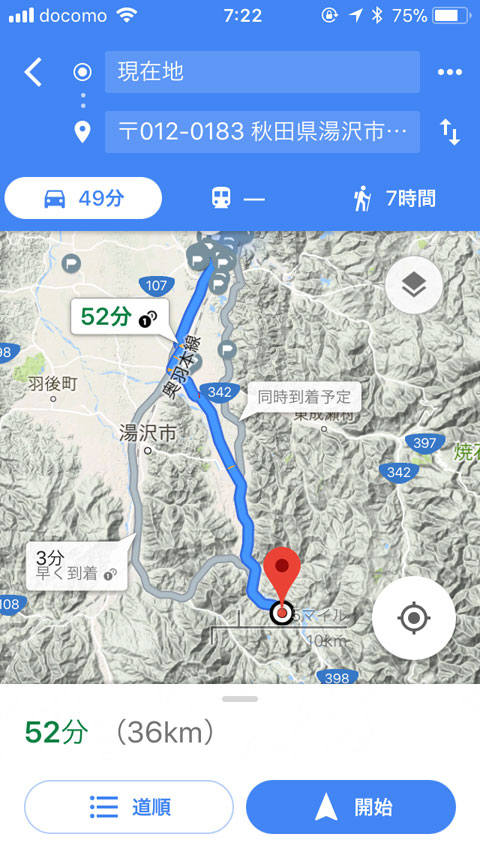Go back with the top-left arrow
Image resolution: width=480 pixels, height=852 pixels.
pos(33,72)
